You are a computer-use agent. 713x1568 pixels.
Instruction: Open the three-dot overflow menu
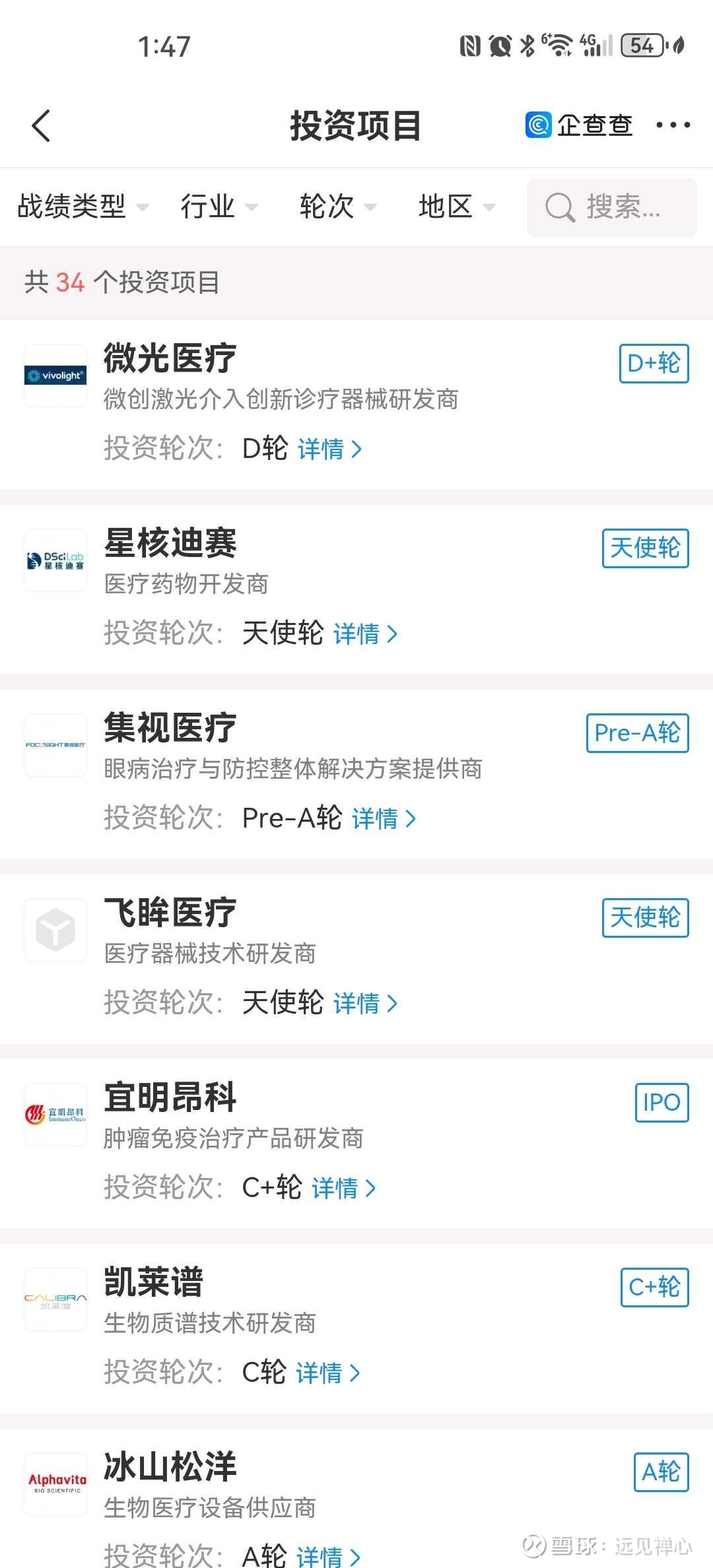(673, 125)
